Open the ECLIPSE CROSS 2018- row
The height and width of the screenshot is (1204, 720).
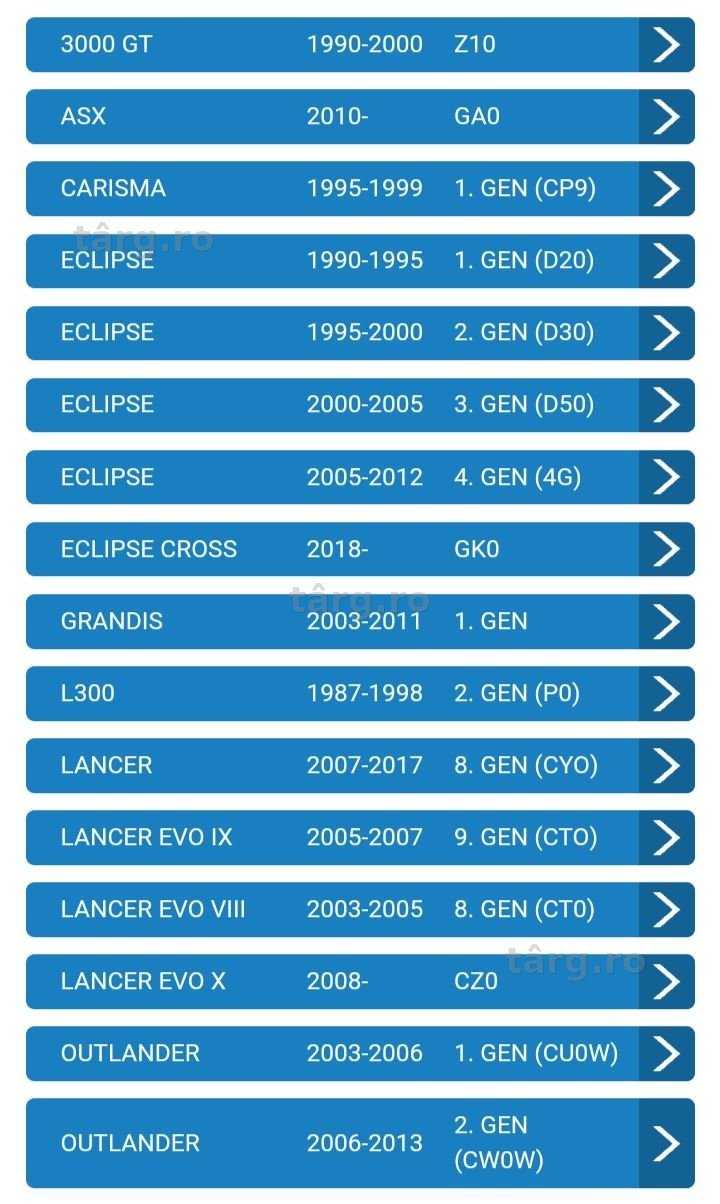360,549
